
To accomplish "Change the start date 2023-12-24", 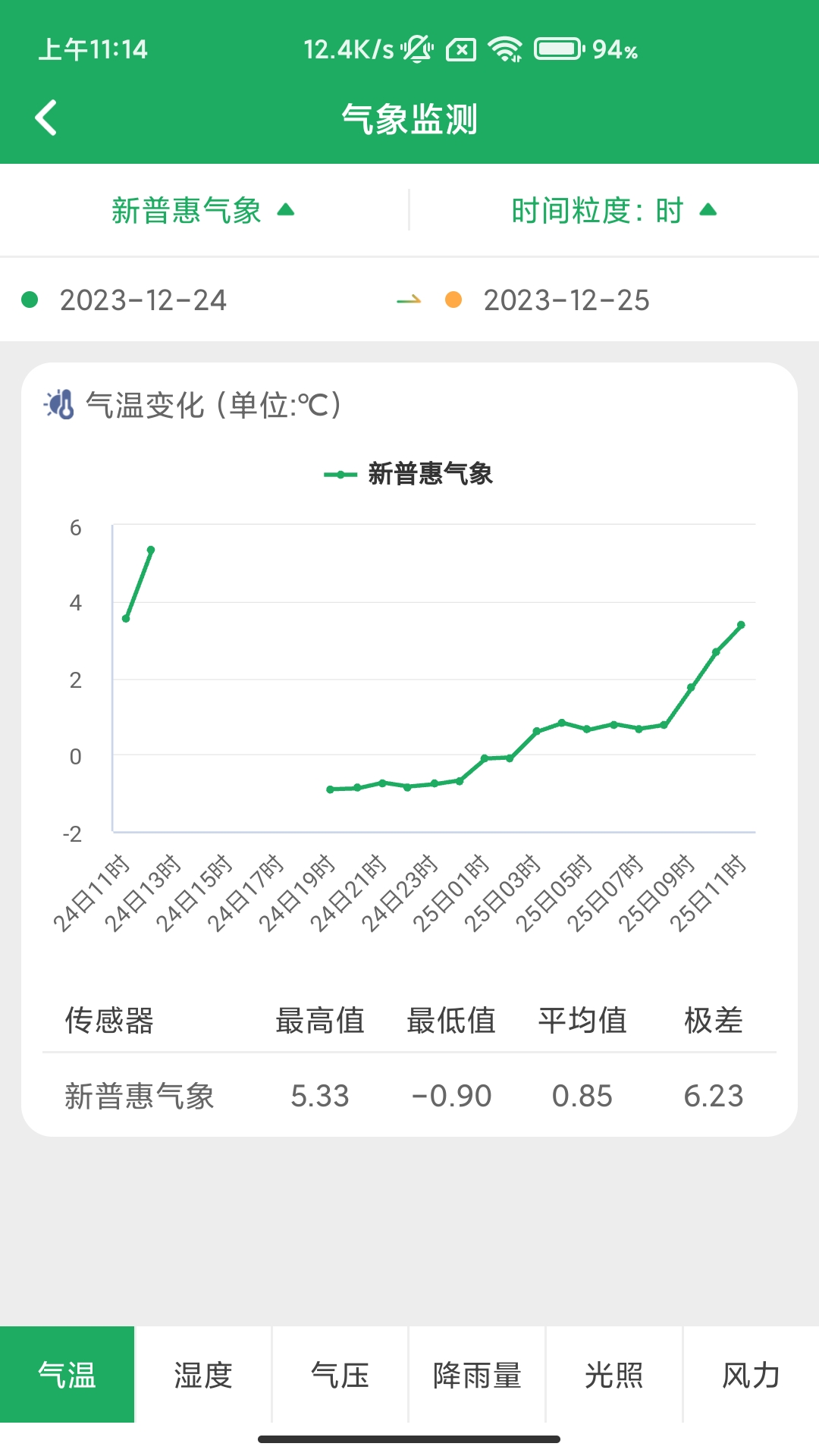I will (x=143, y=300).
